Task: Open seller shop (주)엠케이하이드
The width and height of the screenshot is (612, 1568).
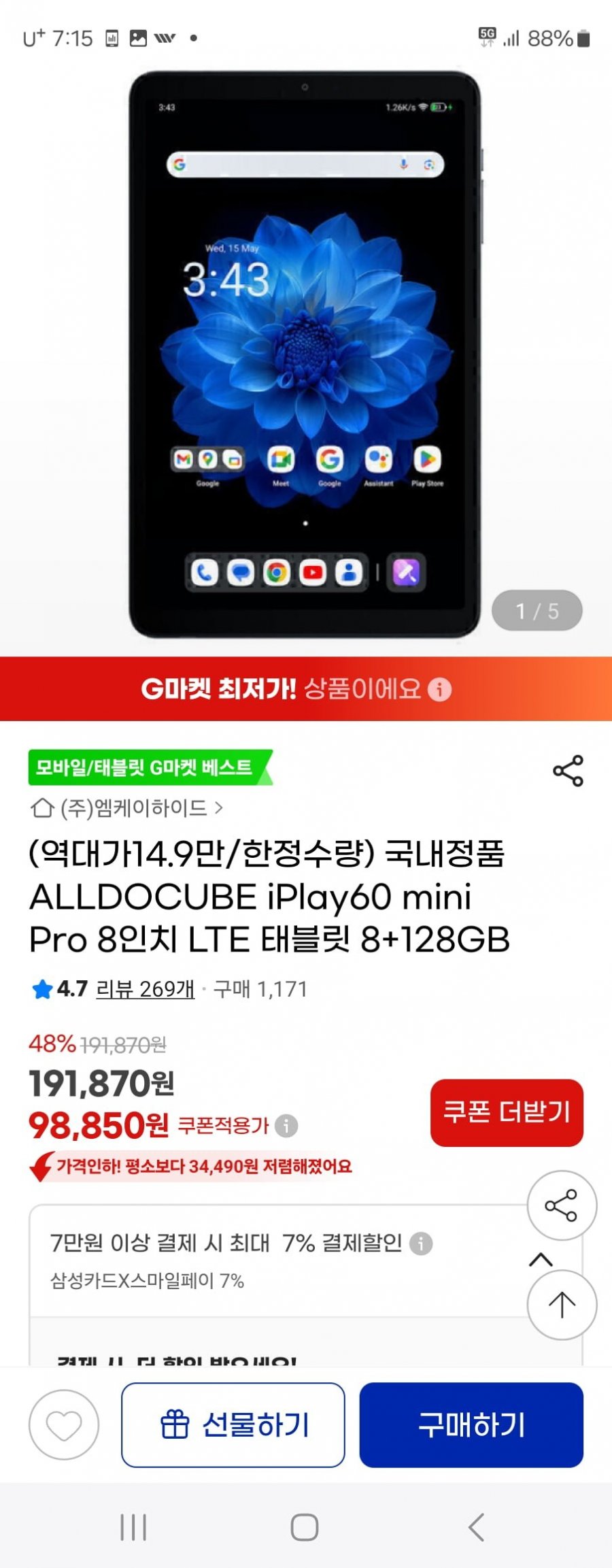Action: coord(128,807)
